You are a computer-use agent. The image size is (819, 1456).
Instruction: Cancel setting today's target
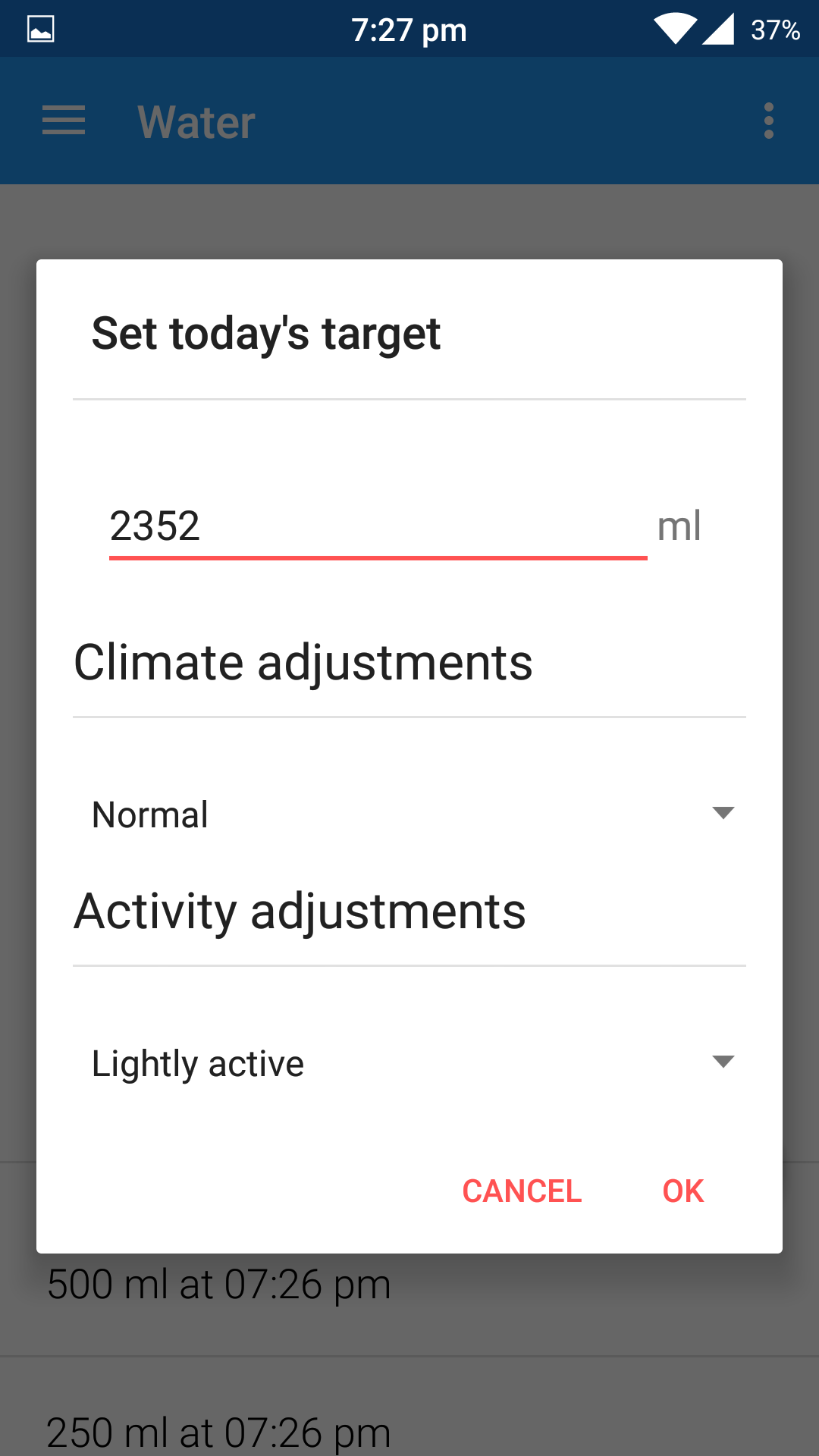point(522,1191)
